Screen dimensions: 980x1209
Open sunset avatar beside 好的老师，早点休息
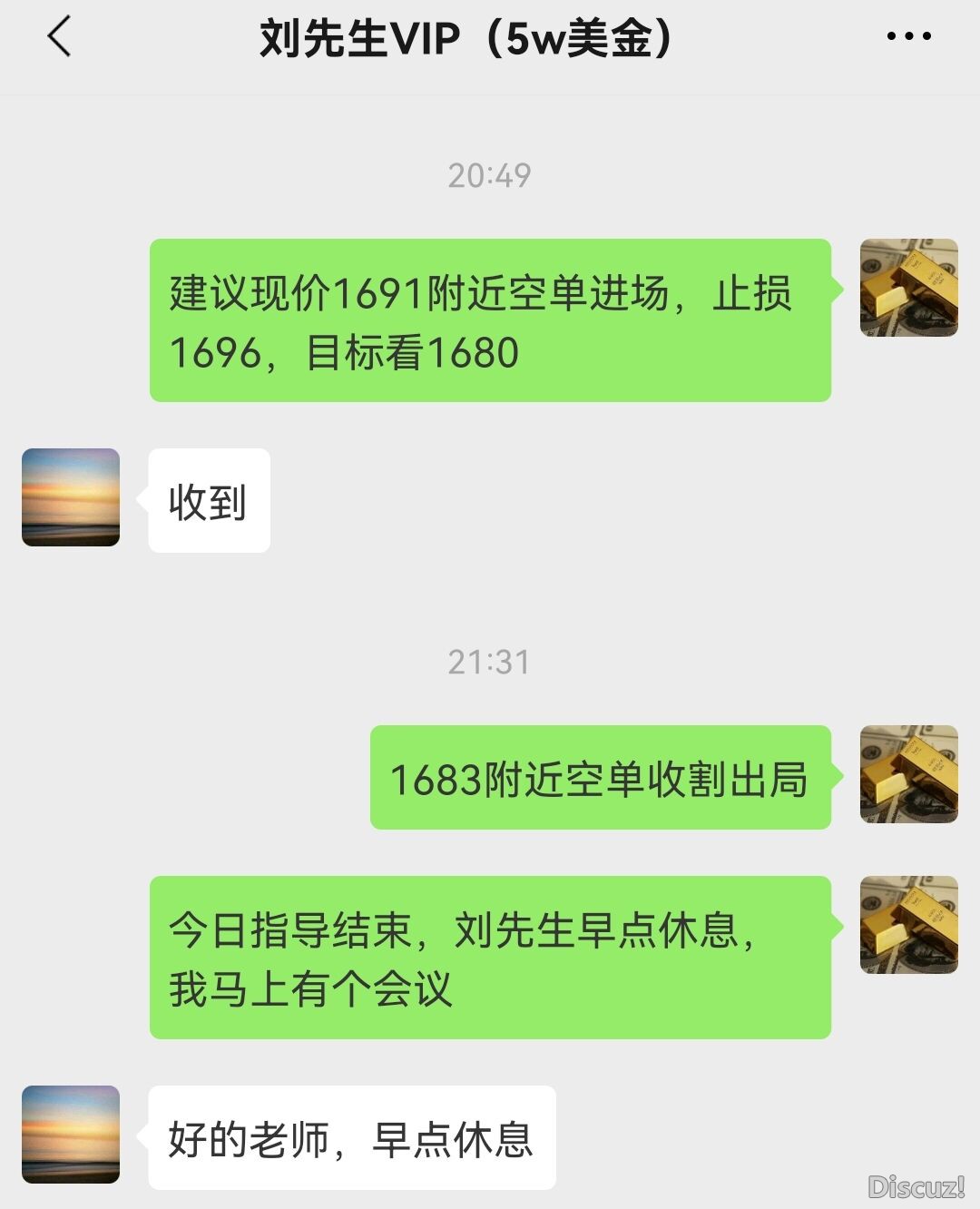click(x=71, y=1135)
